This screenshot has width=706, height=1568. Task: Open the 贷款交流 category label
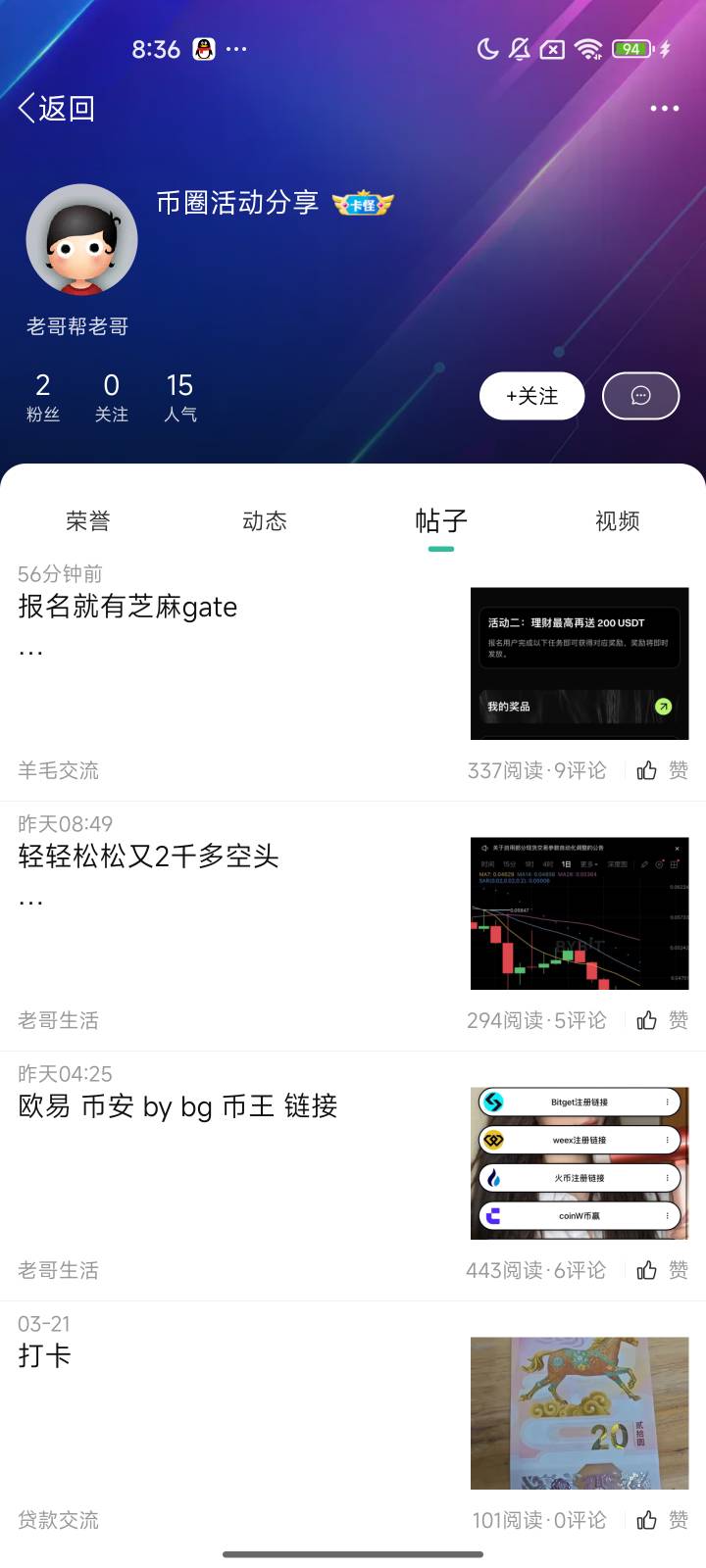click(59, 1520)
